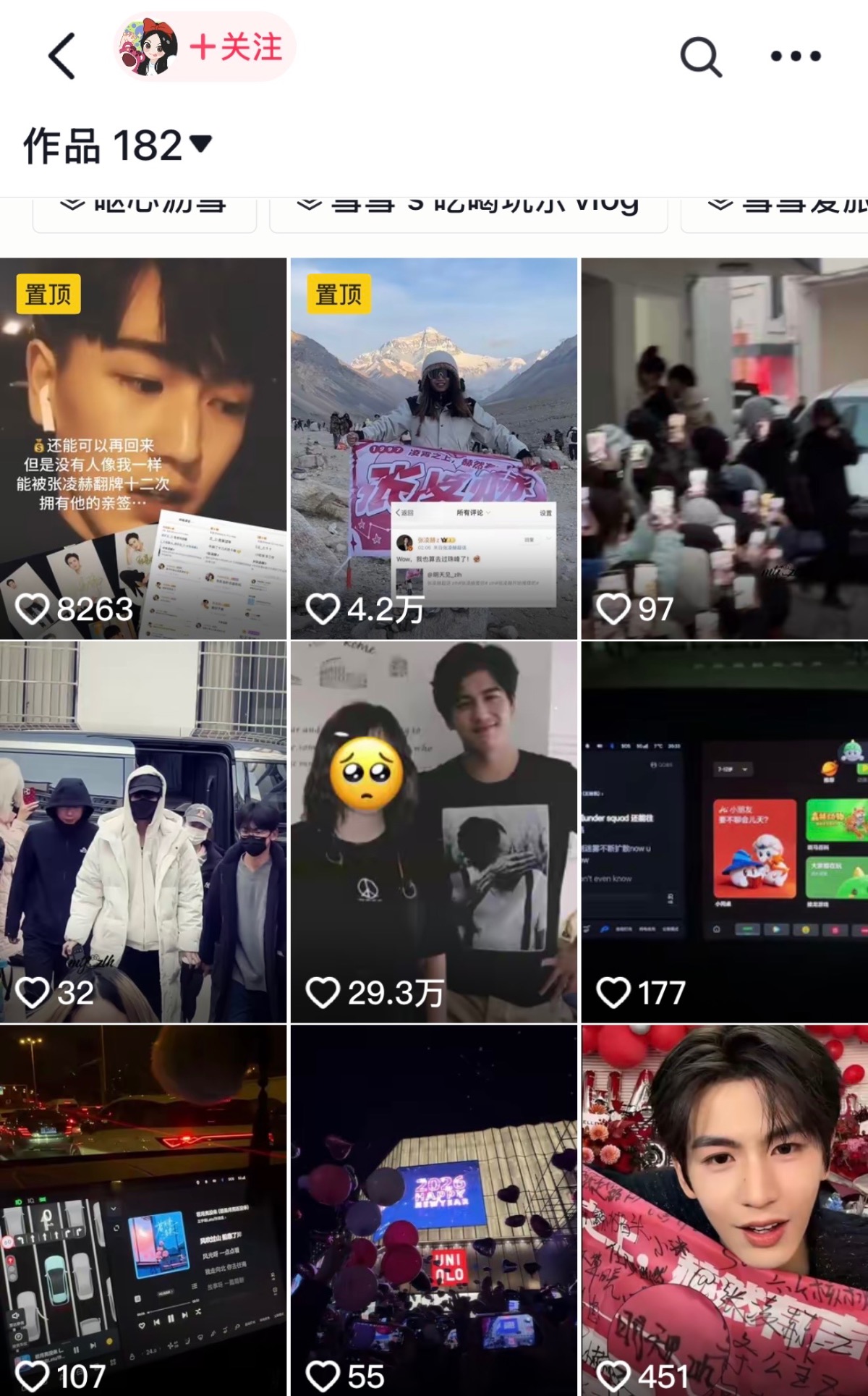Open the video with 32 likes

pyautogui.click(x=143, y=832)
